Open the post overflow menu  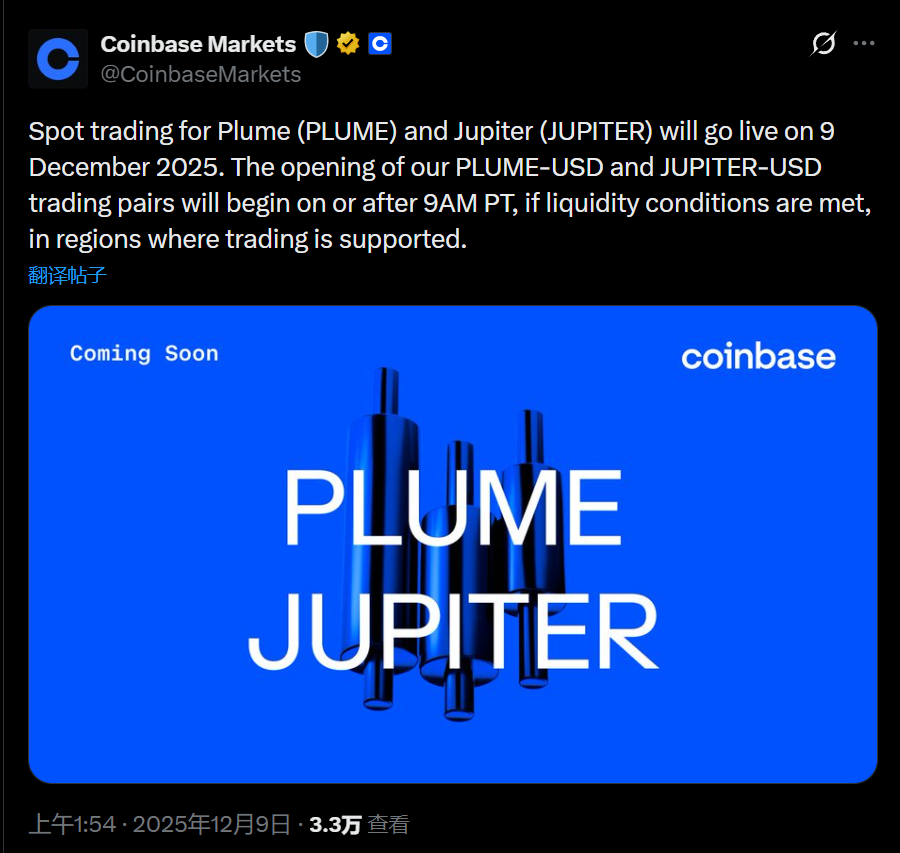coord(864,44)
